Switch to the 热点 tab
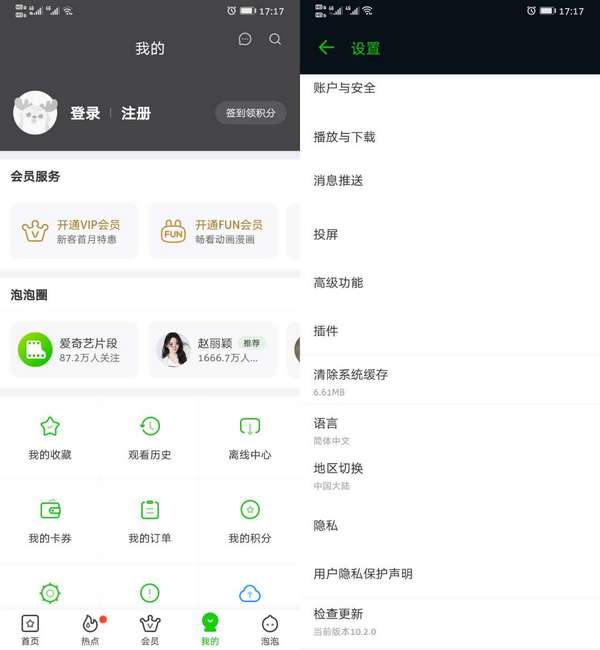The height and width of the screenshot is (650, 600). (x=90, y=629)
